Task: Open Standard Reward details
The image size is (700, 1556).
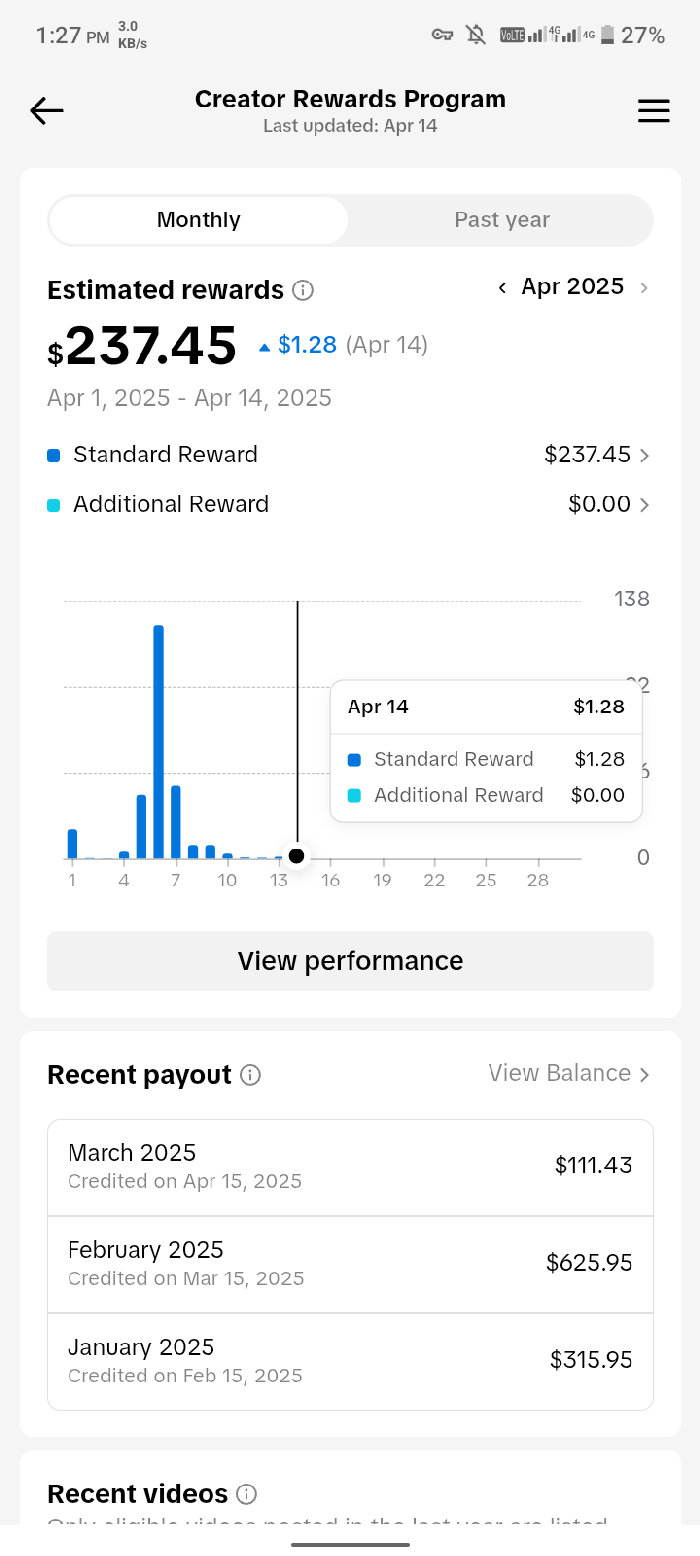Action: pos(350,455)
